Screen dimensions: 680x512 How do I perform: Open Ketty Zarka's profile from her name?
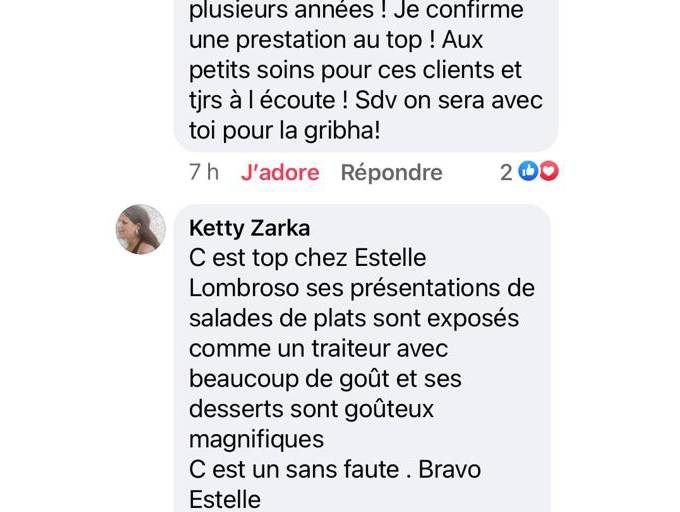249,228
